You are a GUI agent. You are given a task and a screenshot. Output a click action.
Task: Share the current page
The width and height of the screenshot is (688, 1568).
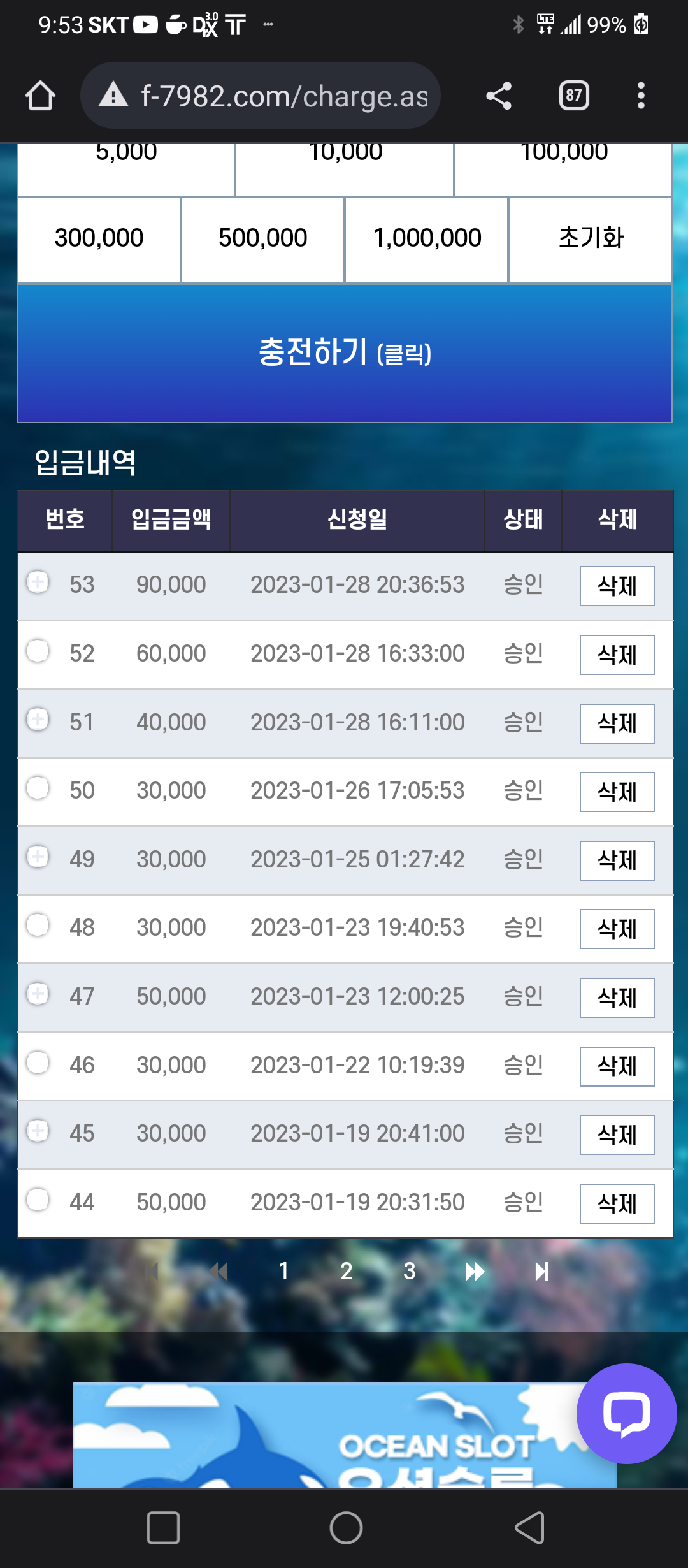point(499,96)
